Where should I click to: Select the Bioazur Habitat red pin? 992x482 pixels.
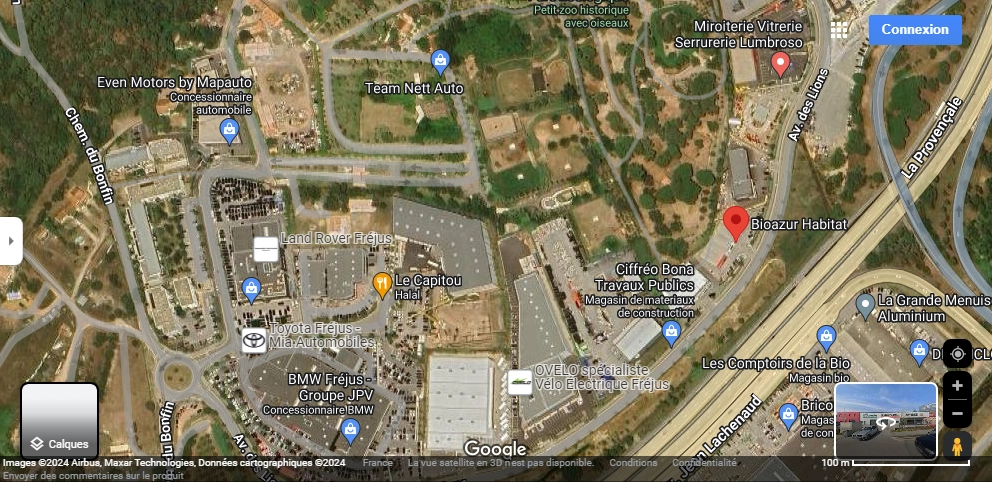[x=736, y=223]
